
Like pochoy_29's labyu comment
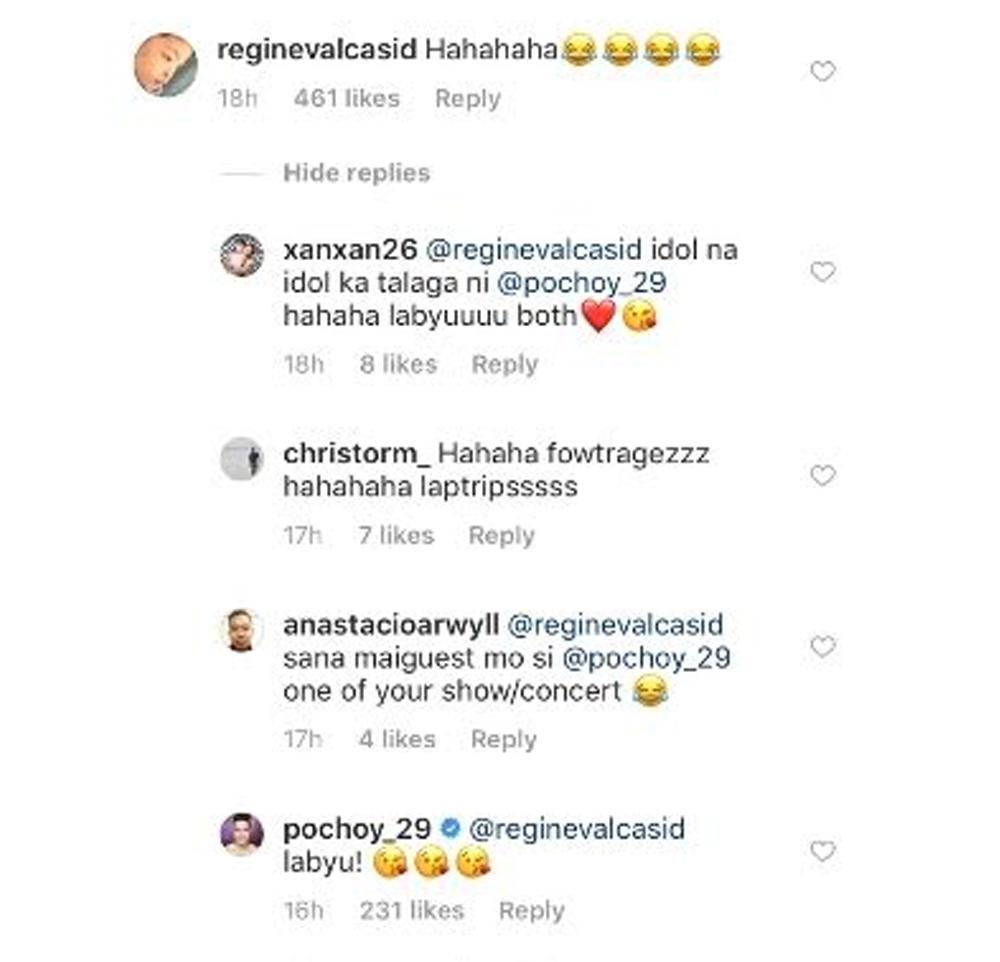click(x=822, y=852)
